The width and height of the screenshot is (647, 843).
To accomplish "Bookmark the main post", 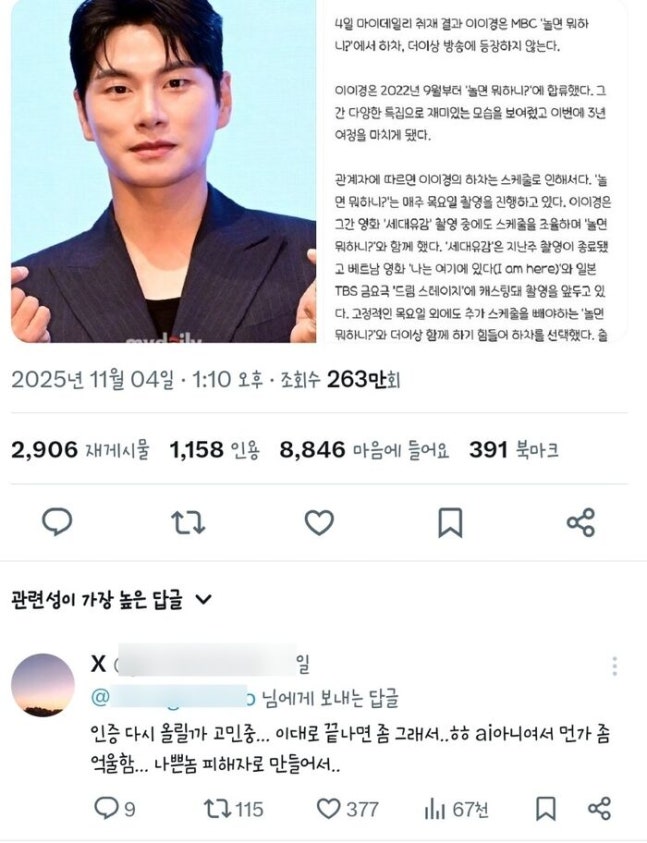I will tap(450, 521).
